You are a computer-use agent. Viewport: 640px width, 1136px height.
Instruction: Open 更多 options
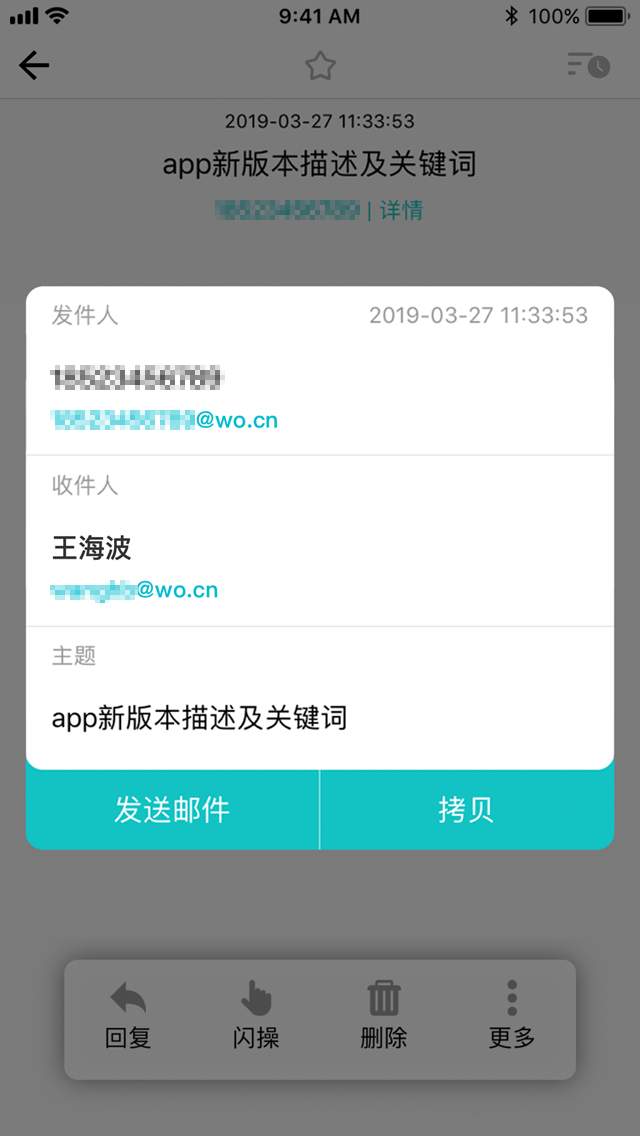click(512, 1014)
